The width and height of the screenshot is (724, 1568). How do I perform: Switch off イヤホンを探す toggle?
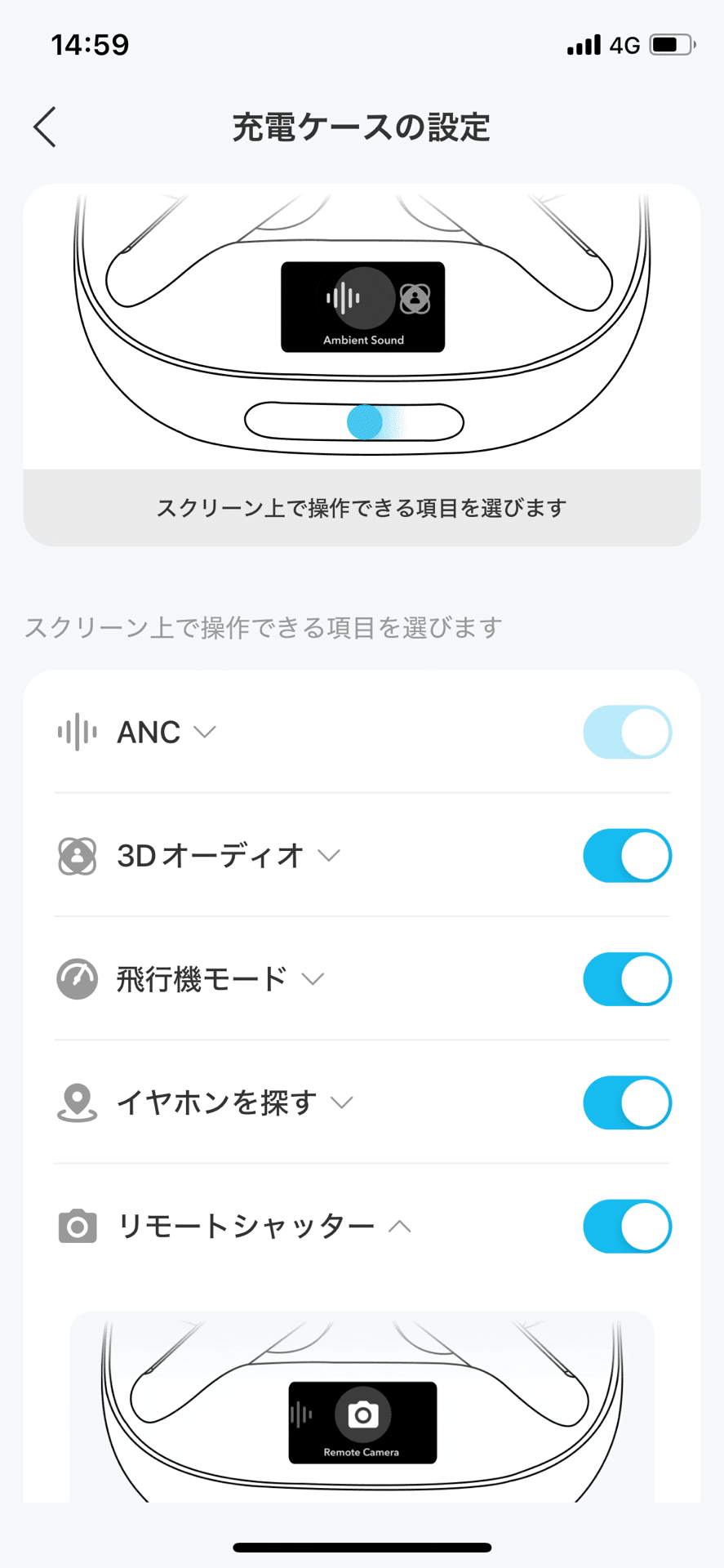pos(627,1102)
